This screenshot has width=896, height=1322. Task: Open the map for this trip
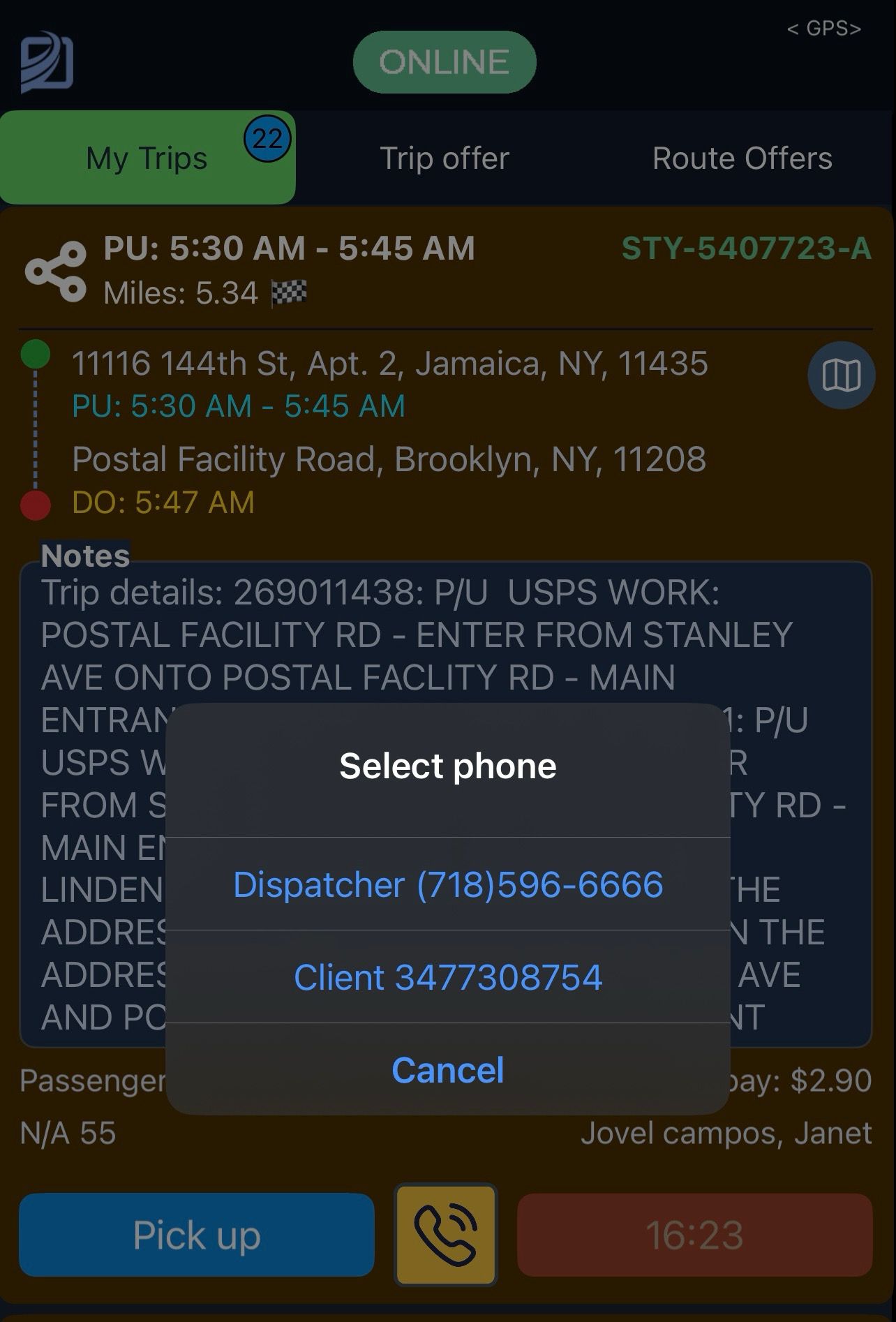point(841,376)
